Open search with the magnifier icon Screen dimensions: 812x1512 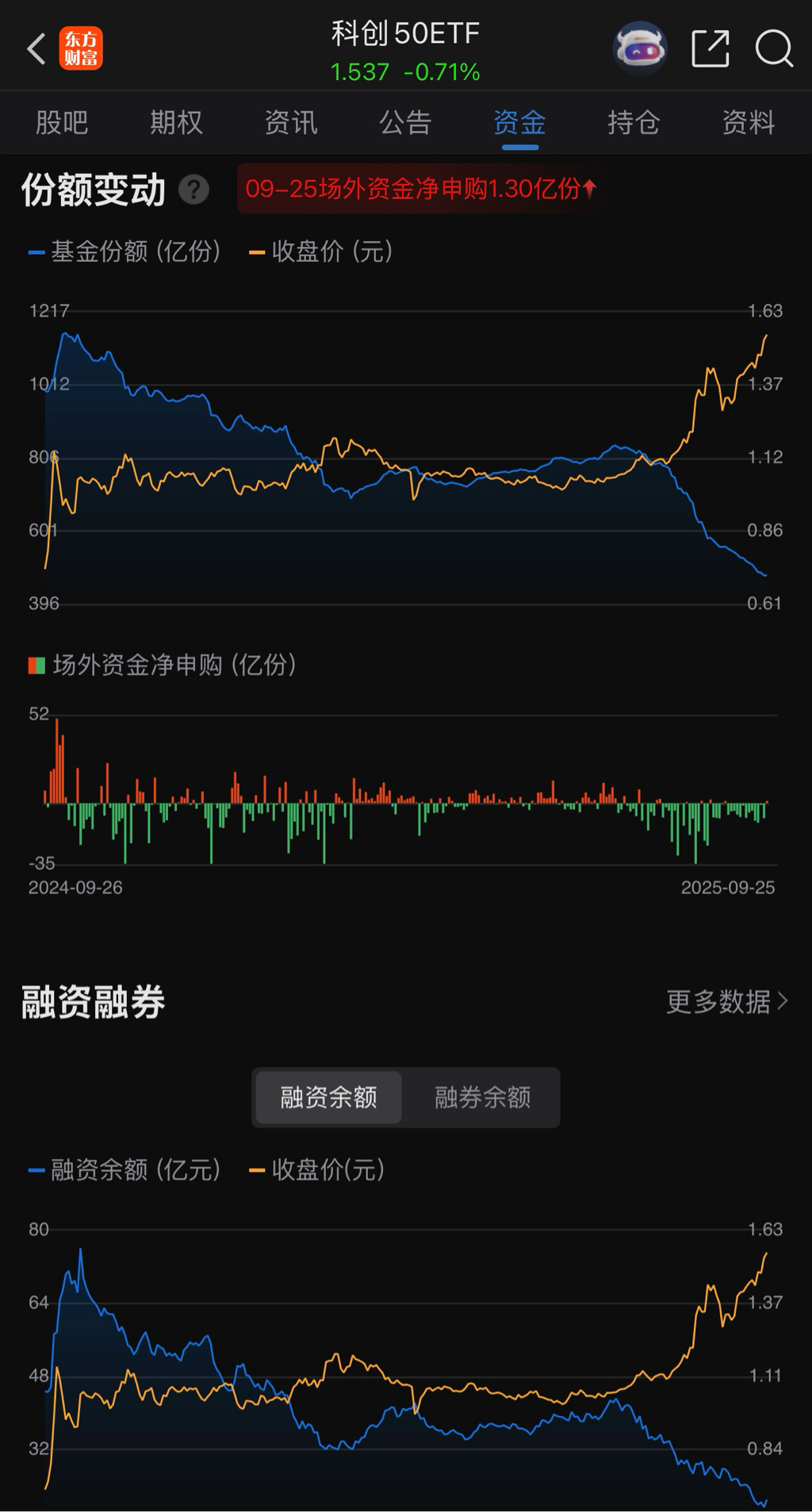click(774, 49)
